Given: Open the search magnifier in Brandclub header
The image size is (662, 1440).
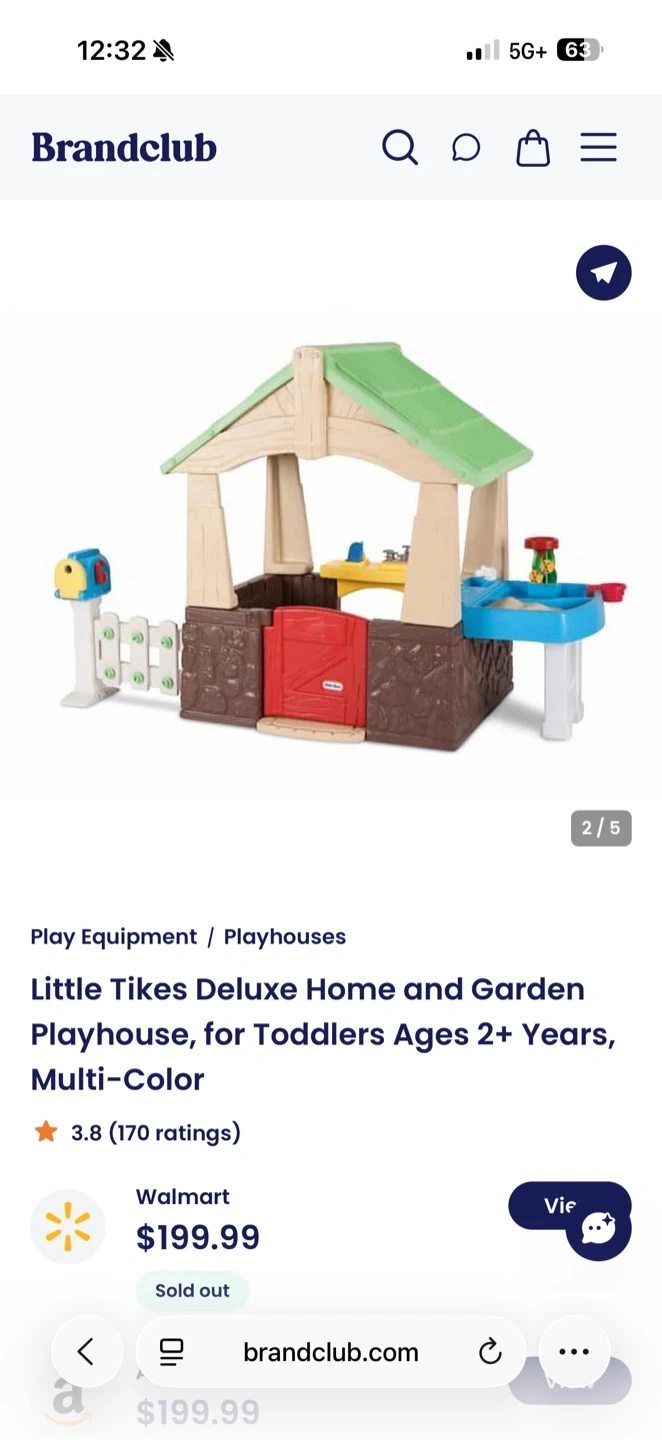Looking at the screenshot, I should pyautogui.click(x=400, y=148).
